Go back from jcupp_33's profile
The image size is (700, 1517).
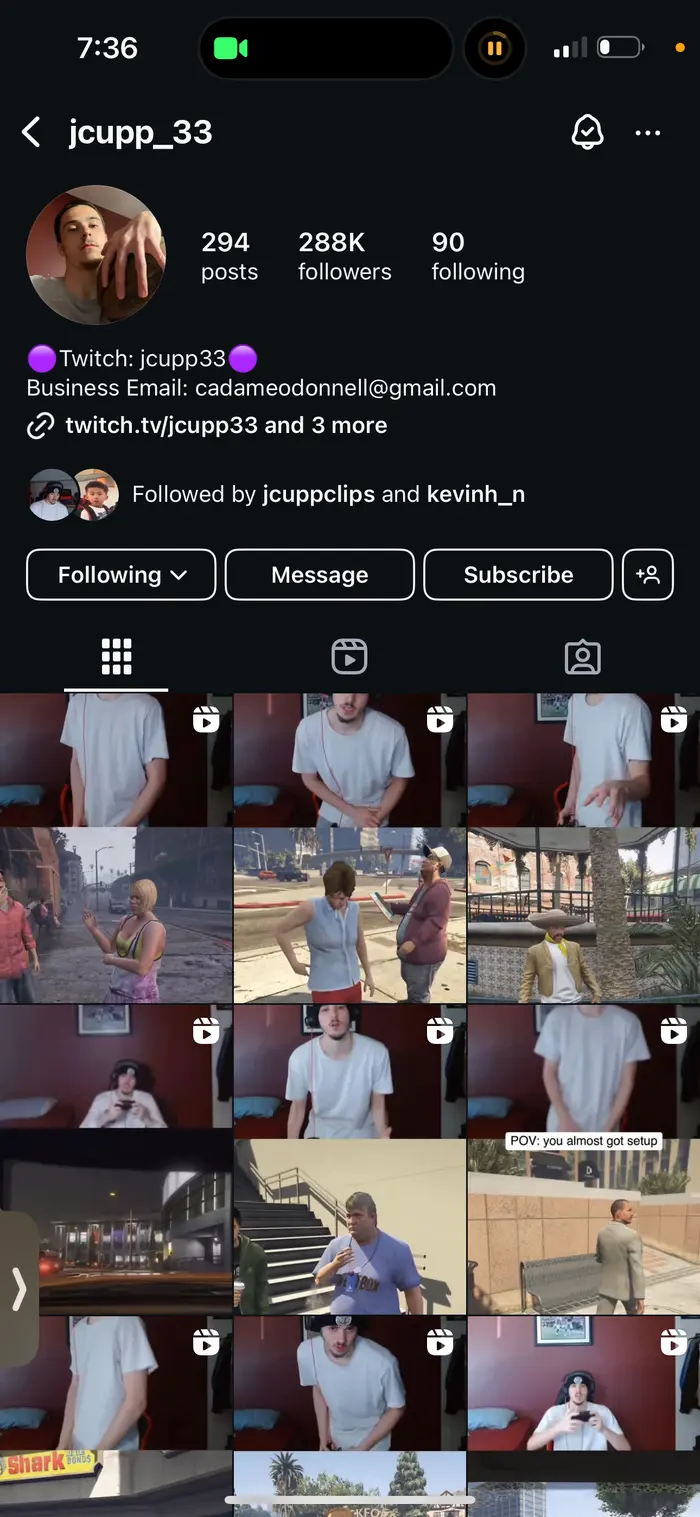click(32, 132)
